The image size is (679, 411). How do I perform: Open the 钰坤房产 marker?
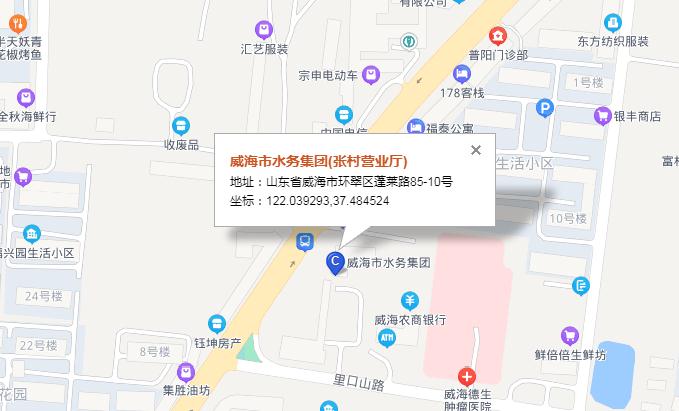tap(217, 323)
